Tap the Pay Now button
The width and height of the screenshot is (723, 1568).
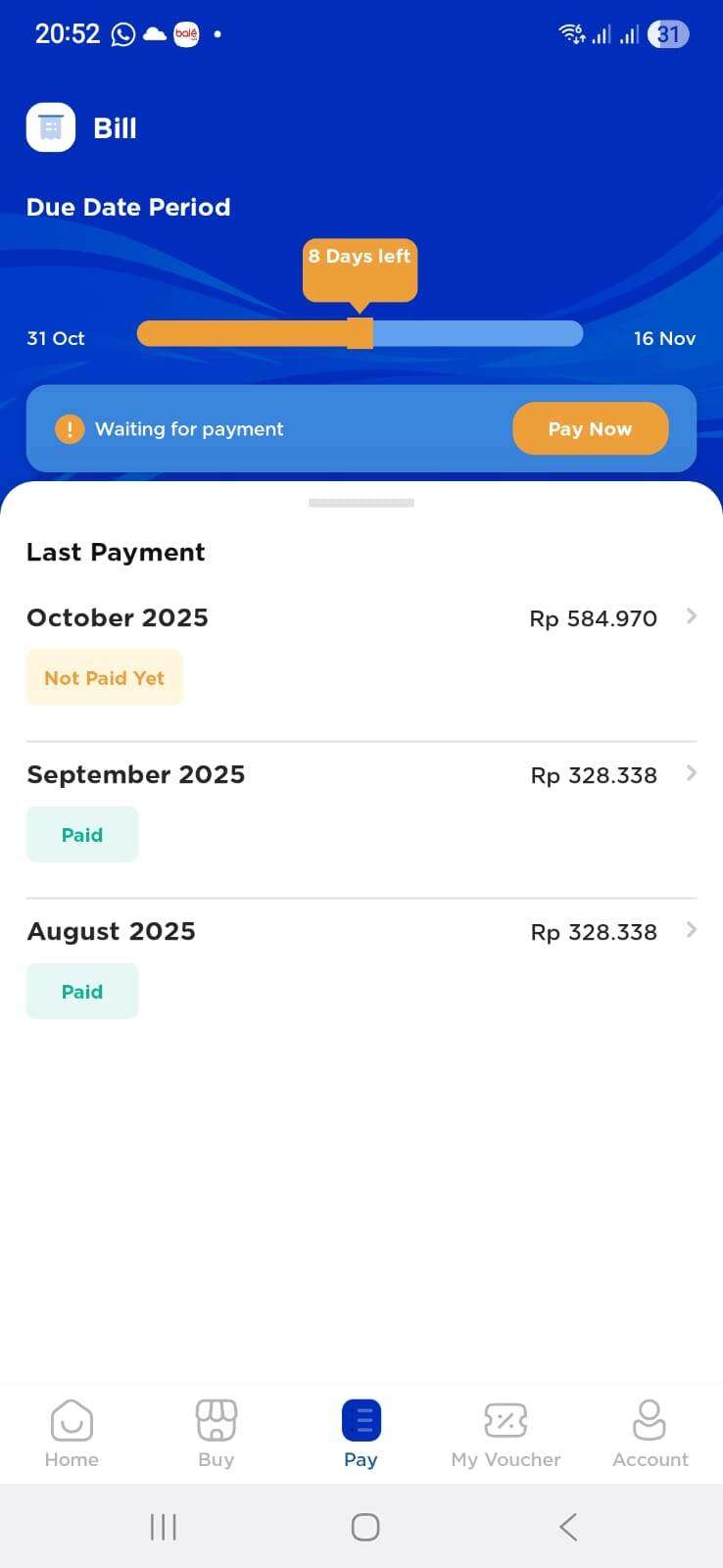(x=590, y=428)
